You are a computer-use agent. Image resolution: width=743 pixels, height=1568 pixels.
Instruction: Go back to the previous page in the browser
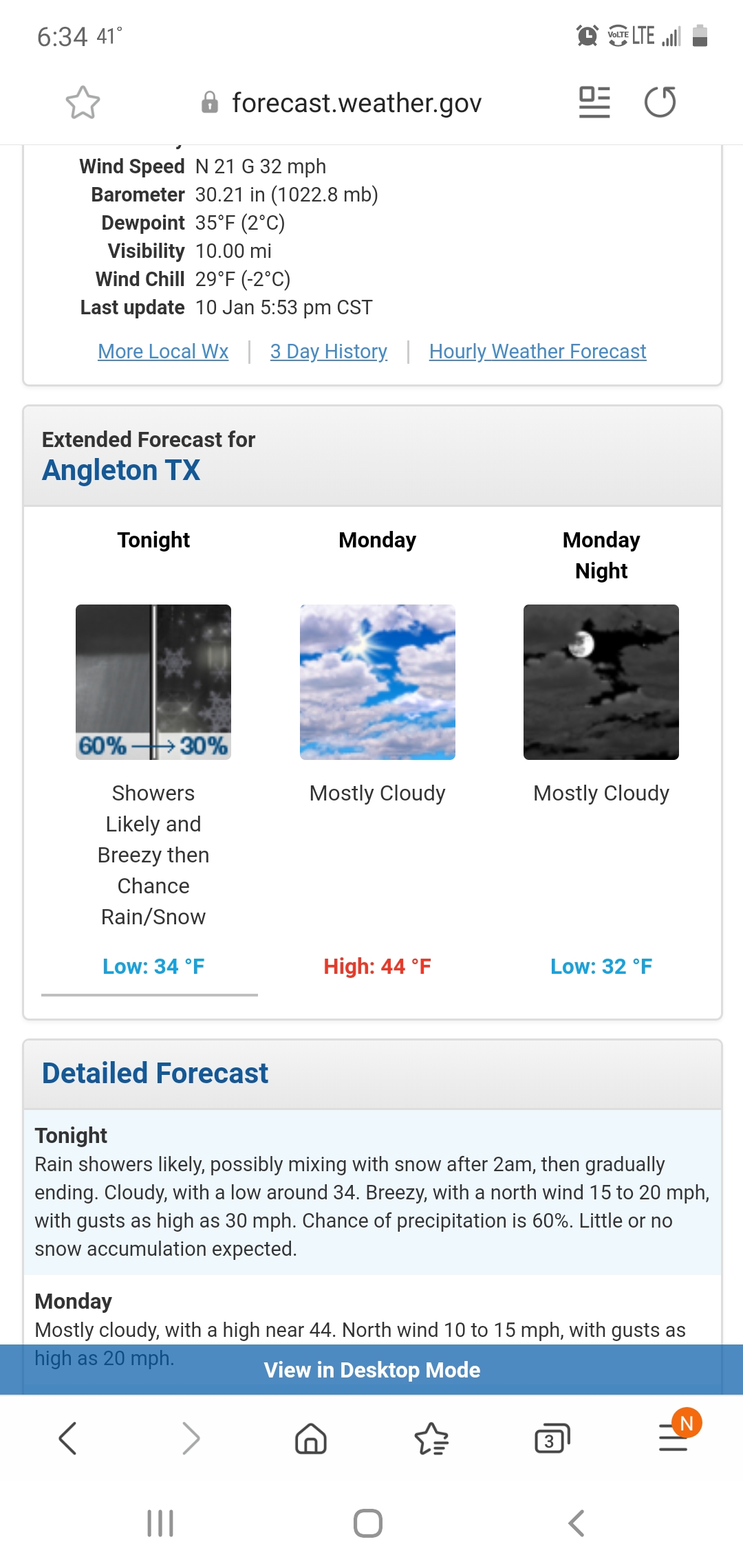point(67,1439)
